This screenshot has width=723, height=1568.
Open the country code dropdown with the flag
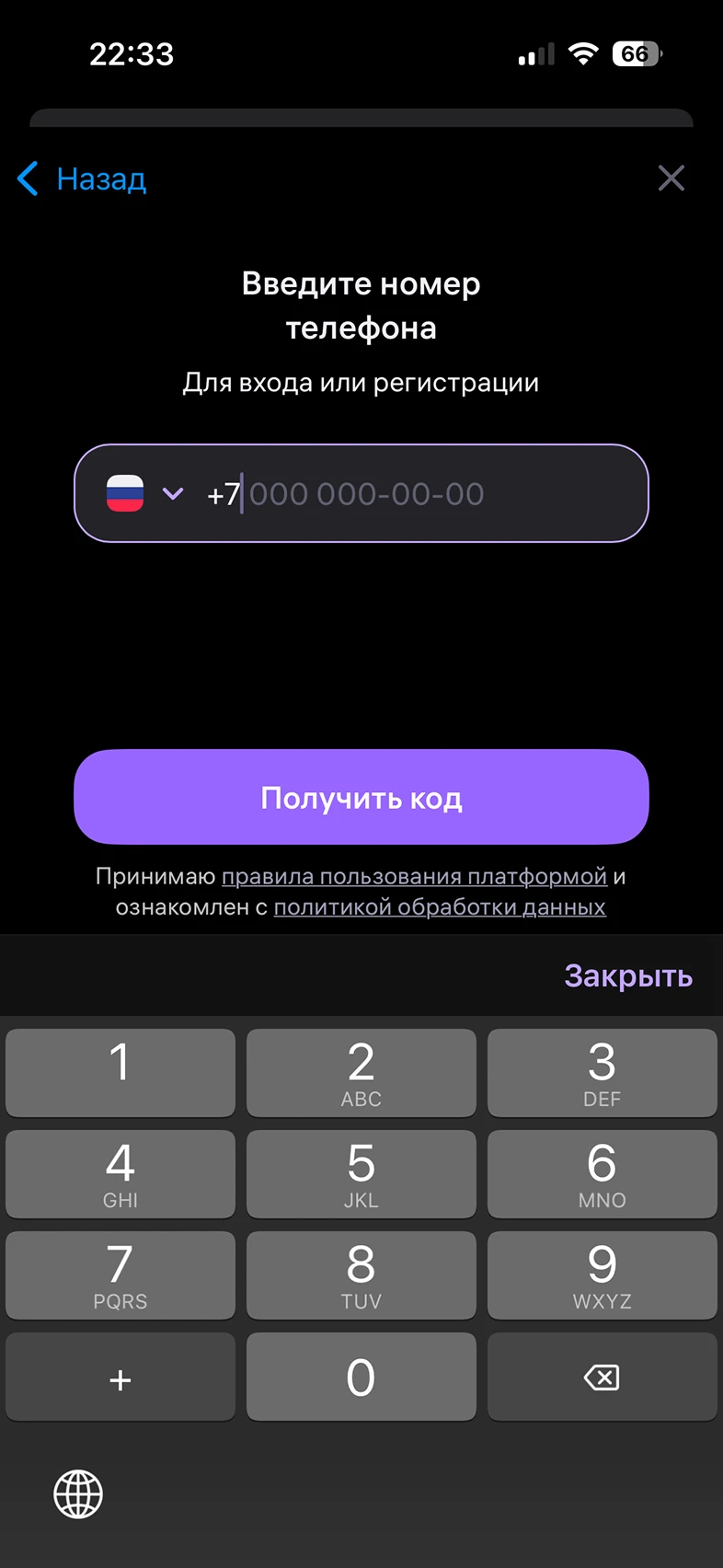(145, 494)
